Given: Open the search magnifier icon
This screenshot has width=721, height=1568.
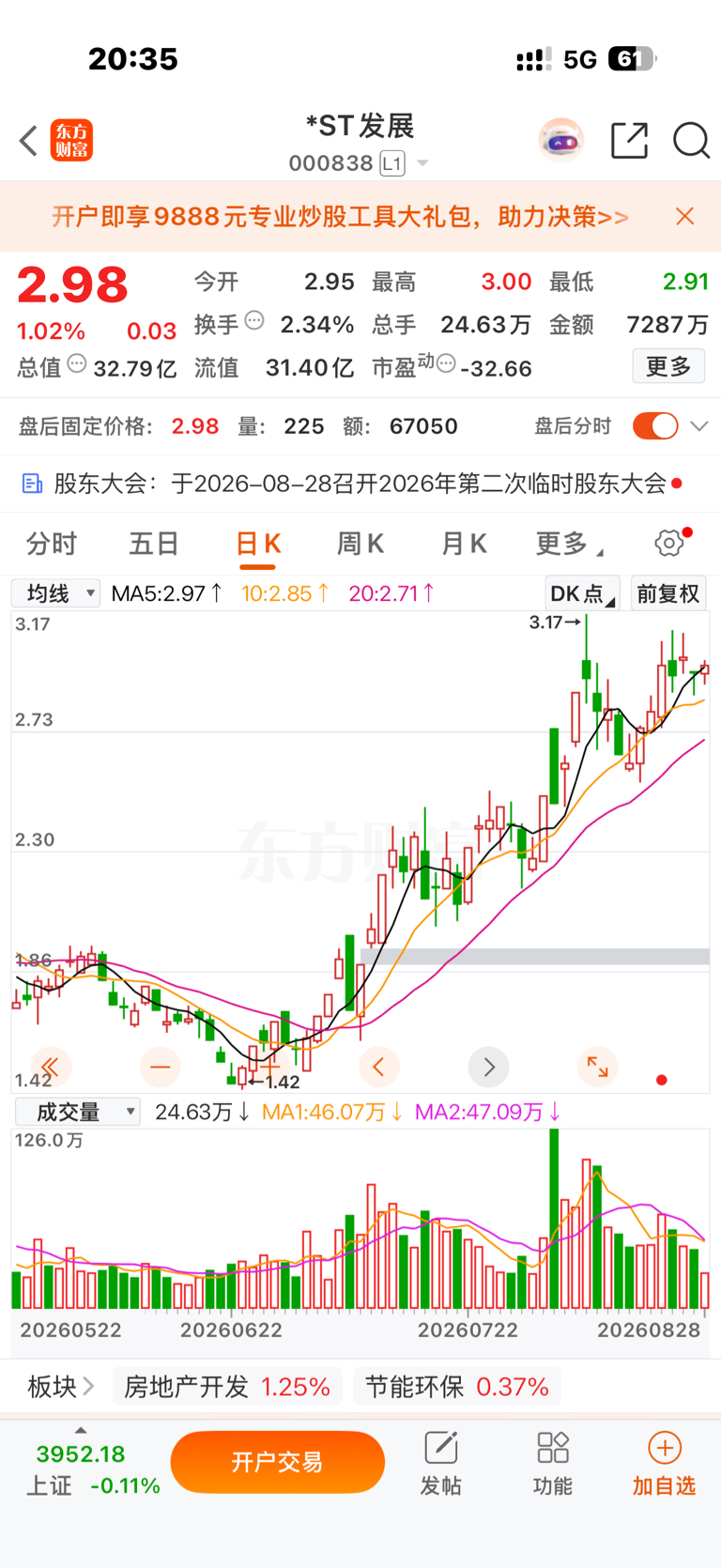Looking at the screenshot, I should click(x=691, y=141).
